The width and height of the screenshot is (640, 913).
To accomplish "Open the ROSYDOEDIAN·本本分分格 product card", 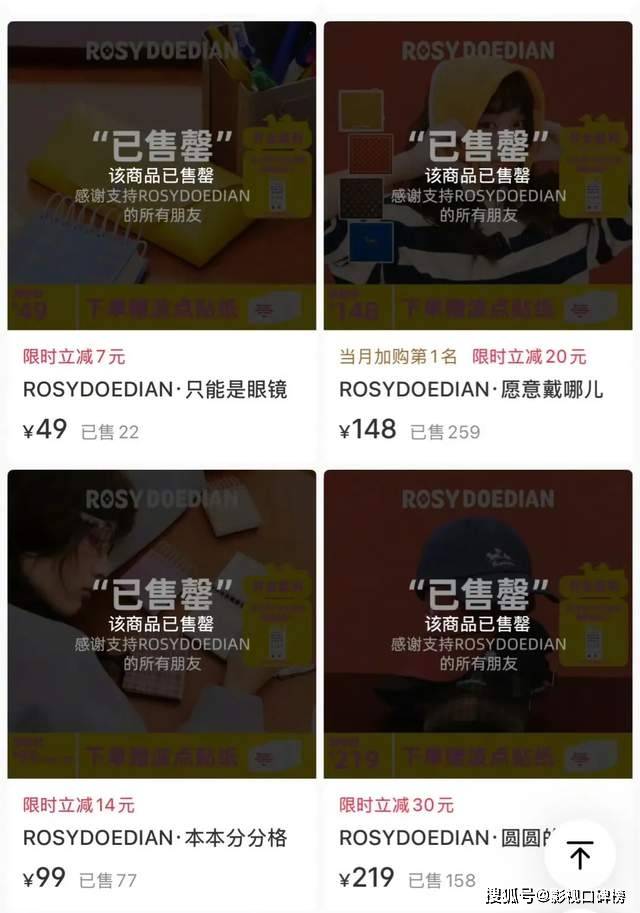I will 161,624.
